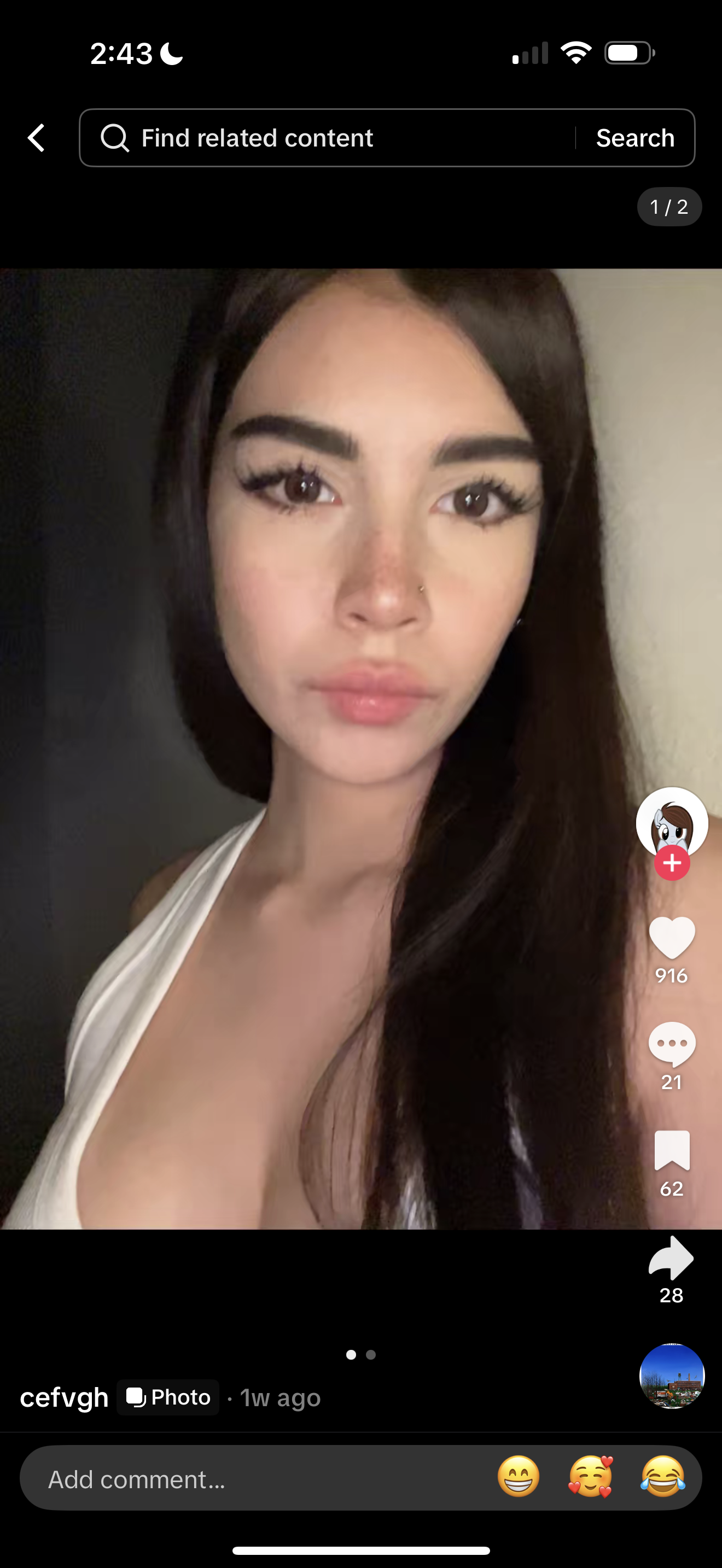Share this post
The image size is (722, 1568).
pyautogui.click(x=672, y=1257)
